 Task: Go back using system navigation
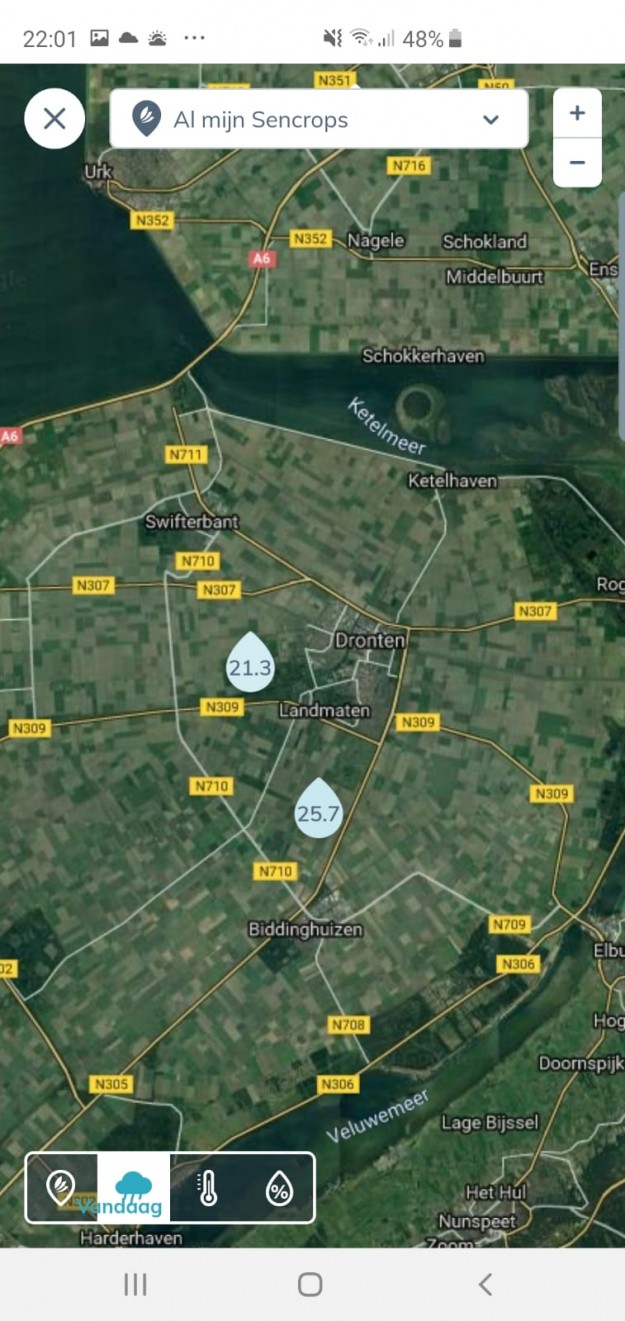485,1284
